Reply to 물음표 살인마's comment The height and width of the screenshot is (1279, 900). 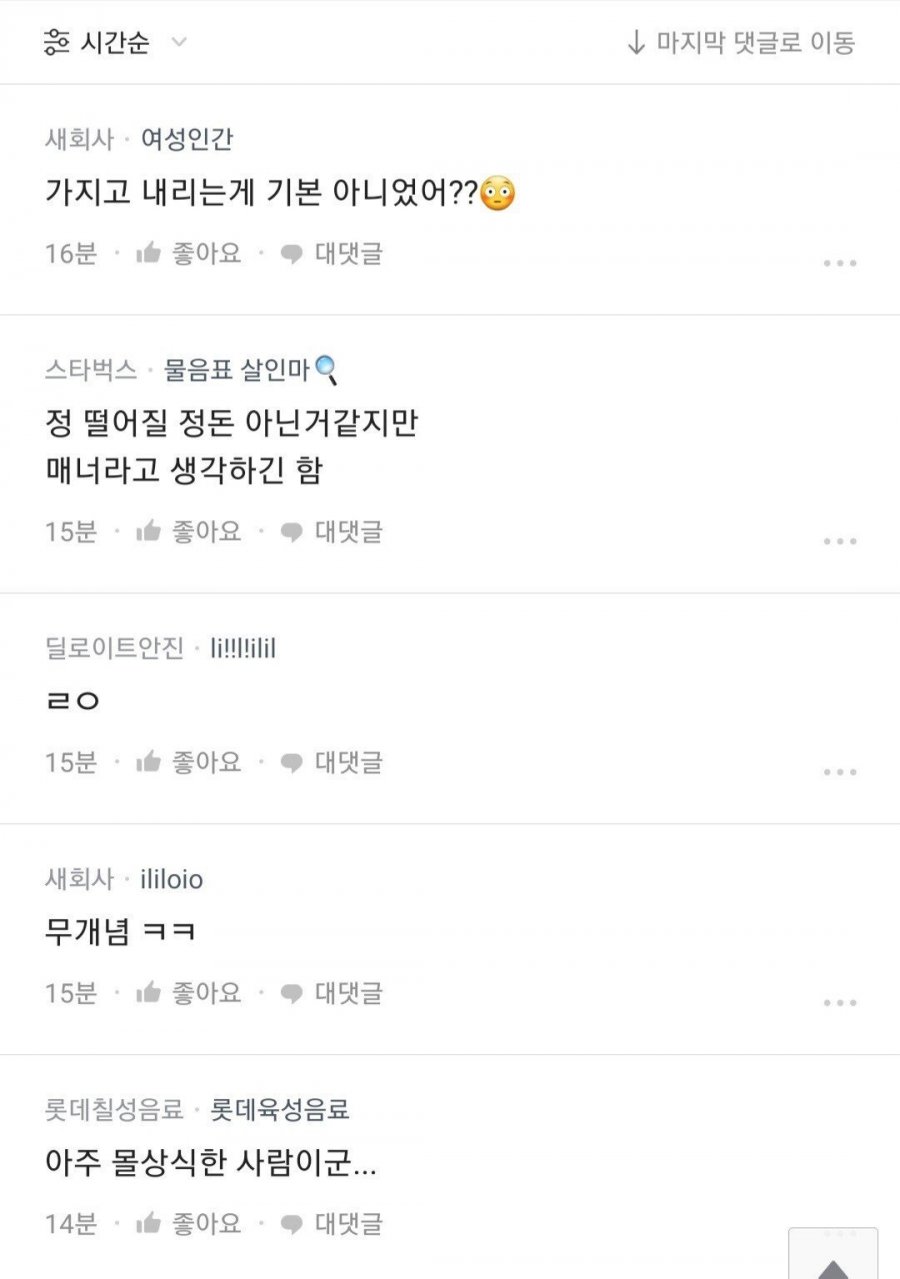pos(332,531)
